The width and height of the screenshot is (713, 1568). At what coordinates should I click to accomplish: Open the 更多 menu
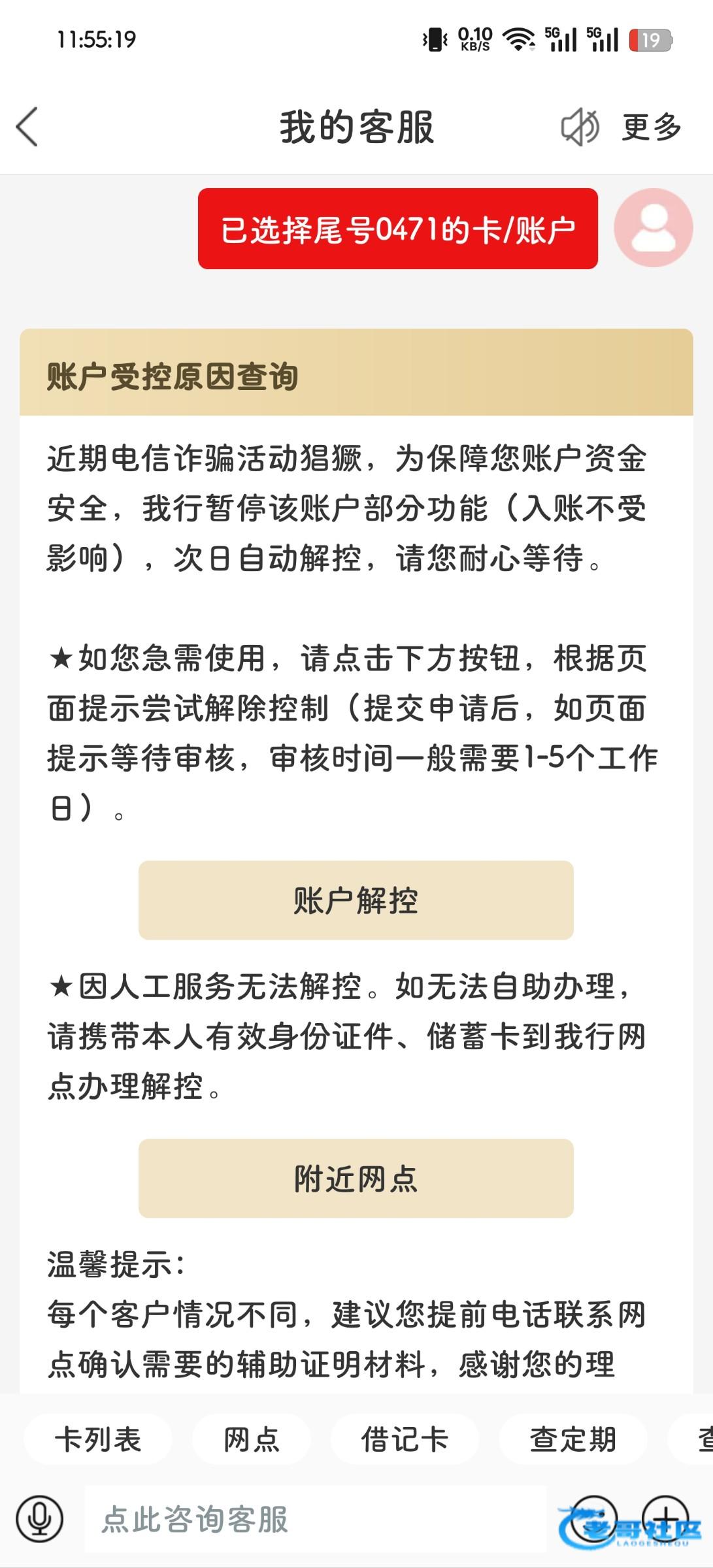pyautogui.click(x=652, y=127)
